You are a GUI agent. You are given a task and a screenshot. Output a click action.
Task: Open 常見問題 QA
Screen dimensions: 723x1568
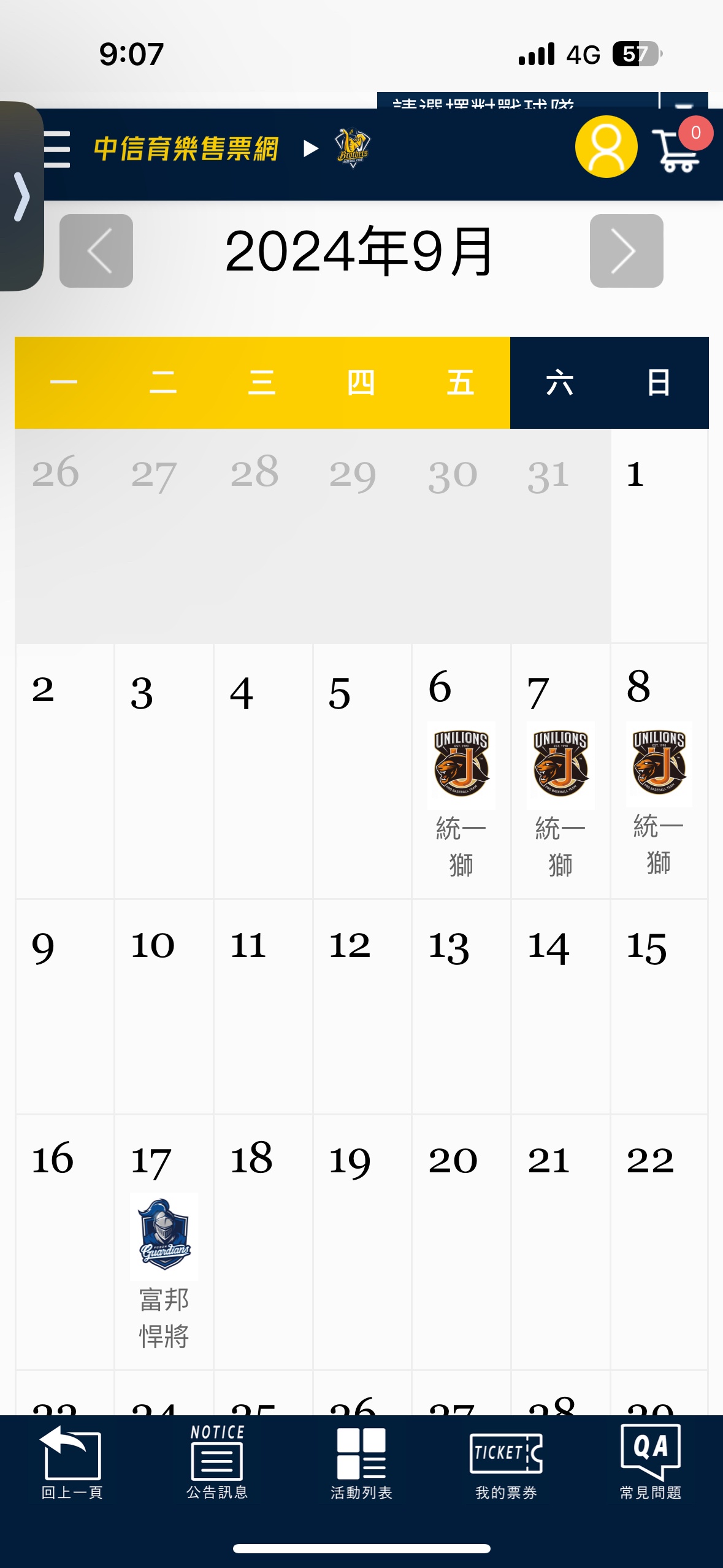(651, 1462)
